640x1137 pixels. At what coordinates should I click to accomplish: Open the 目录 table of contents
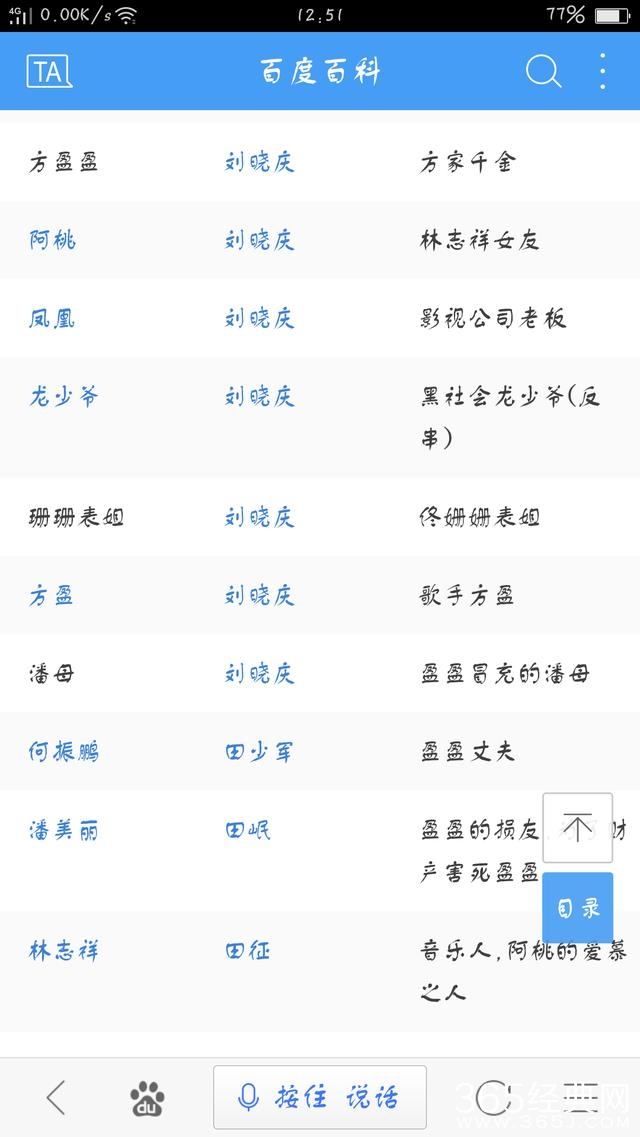[578, 908]
